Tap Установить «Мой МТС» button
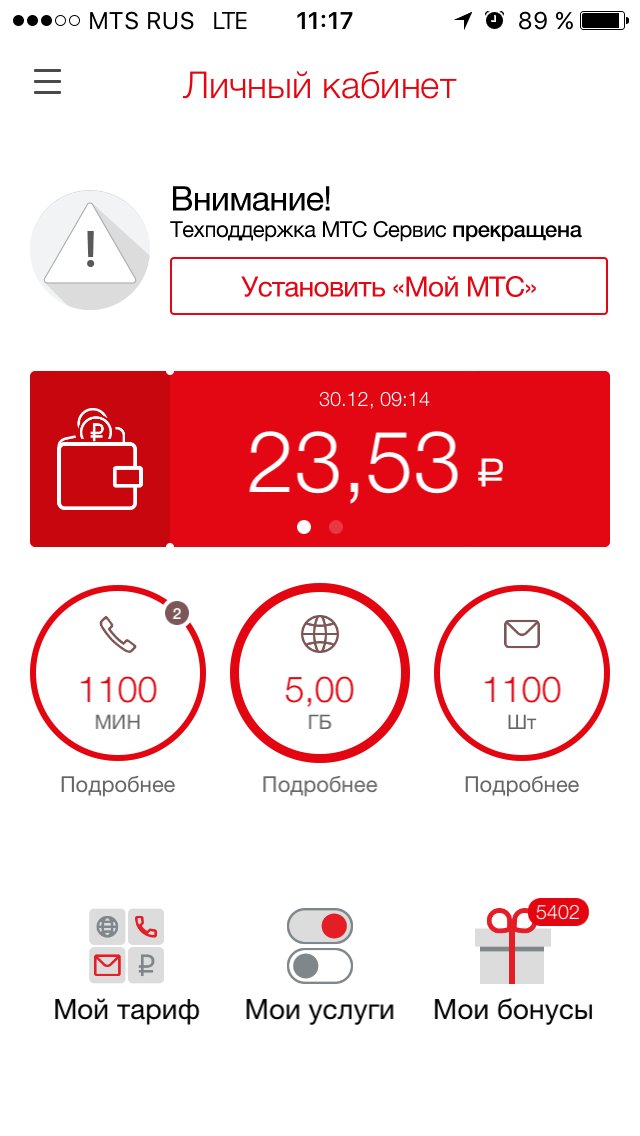Viewport: 640px width, 1136px height. coord(389,287)
